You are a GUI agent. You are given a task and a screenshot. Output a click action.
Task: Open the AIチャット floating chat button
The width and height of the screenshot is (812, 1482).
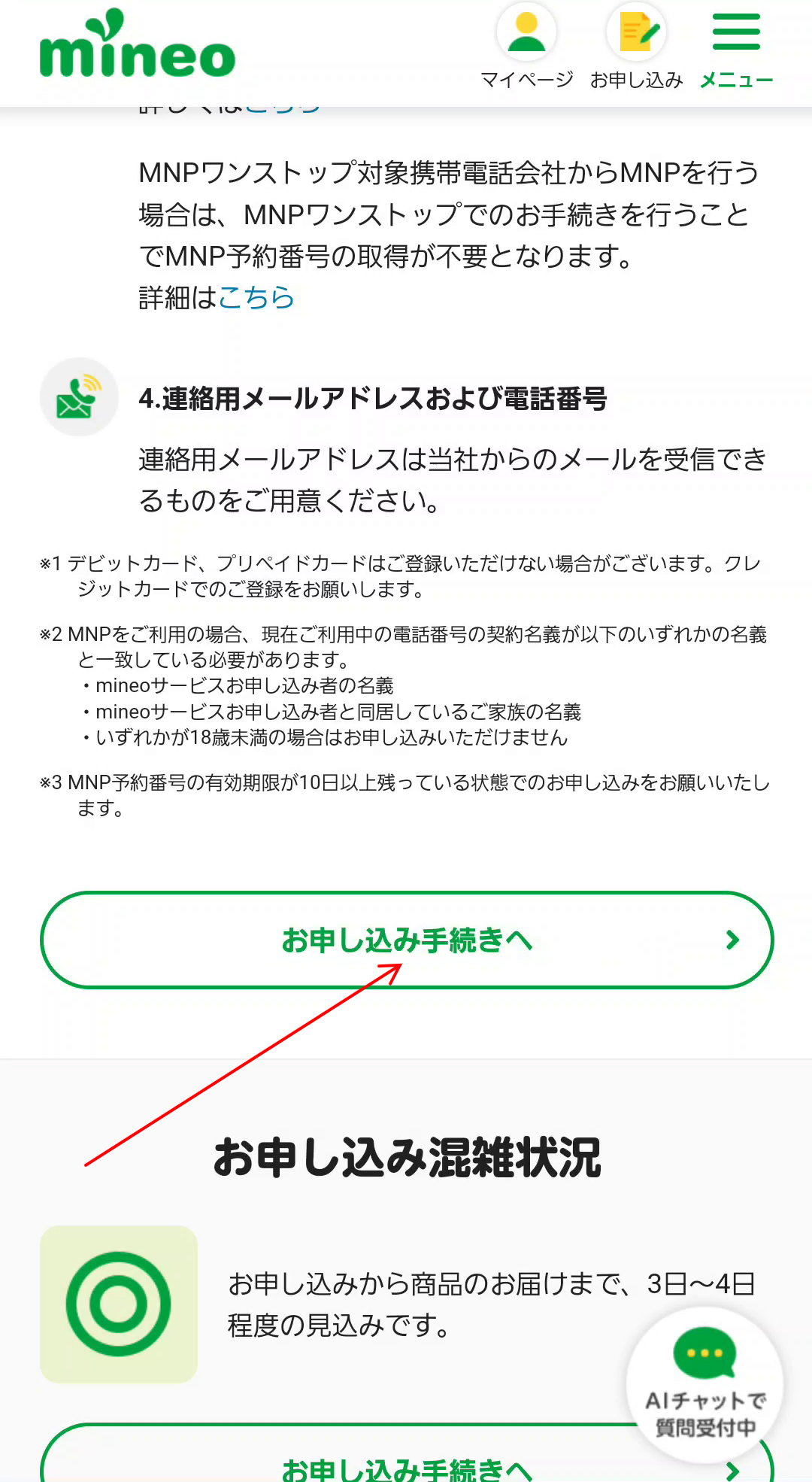click(704, 1384)
